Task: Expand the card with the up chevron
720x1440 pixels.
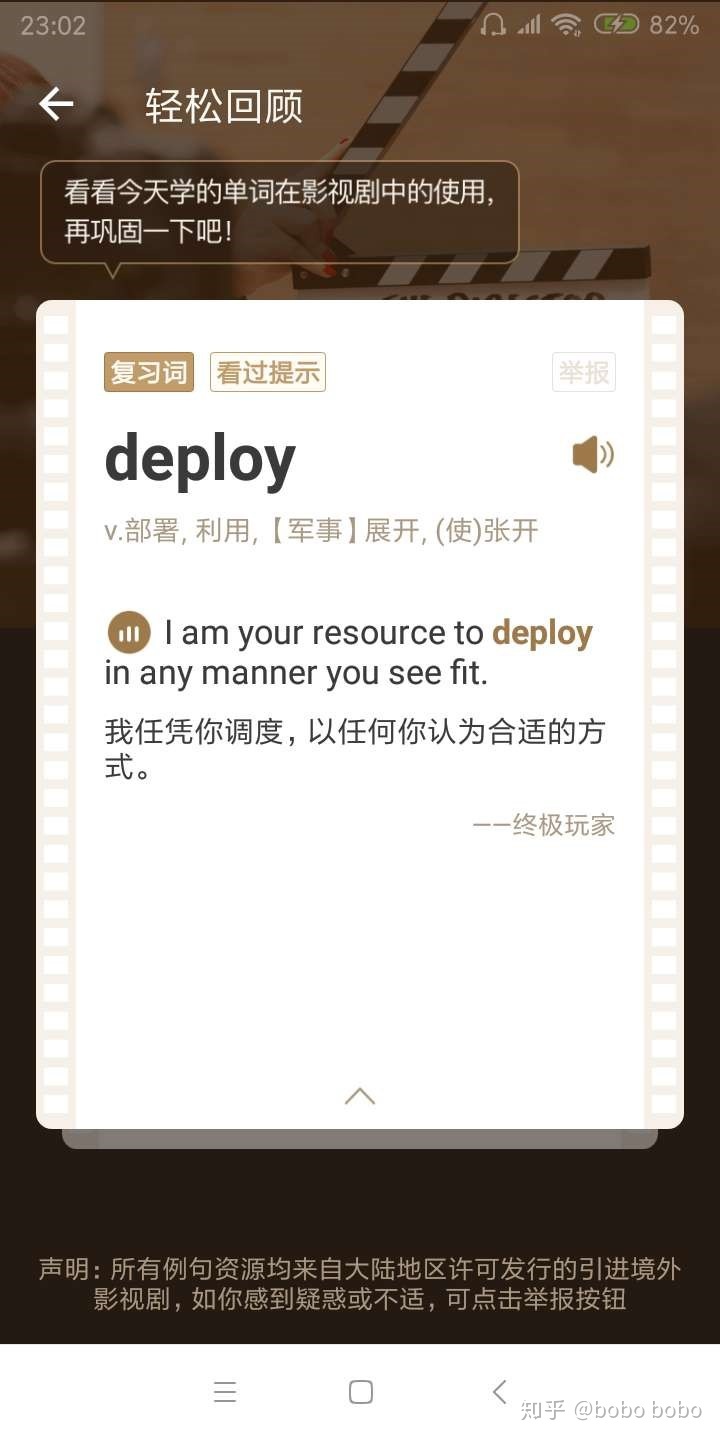Action: (x=360, y=1096)
